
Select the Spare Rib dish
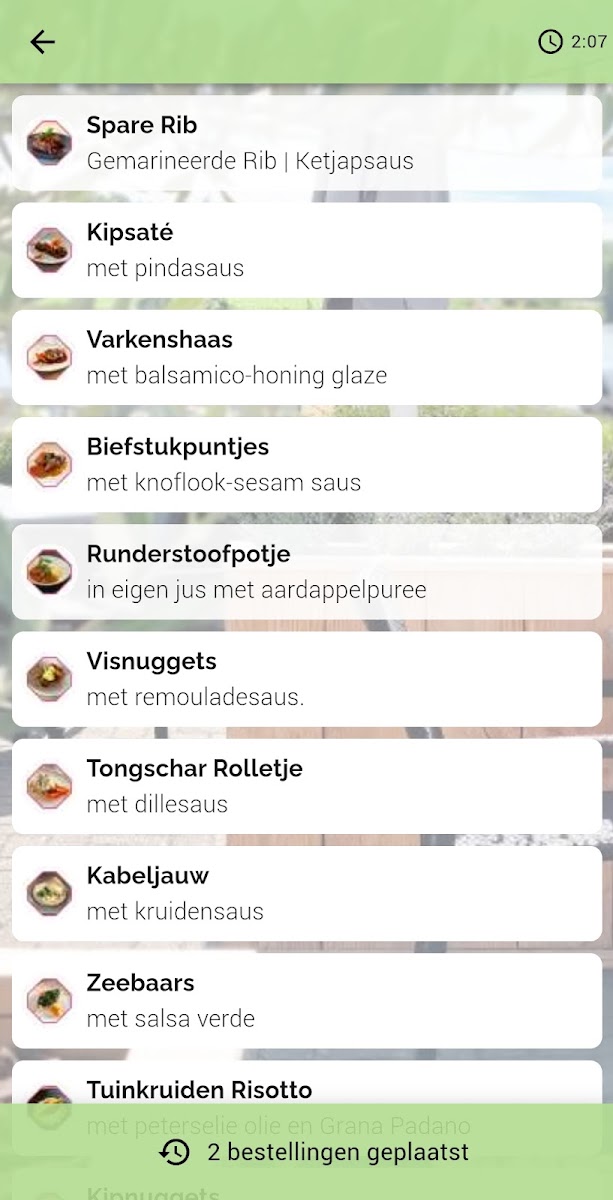[x=306, y=143]
